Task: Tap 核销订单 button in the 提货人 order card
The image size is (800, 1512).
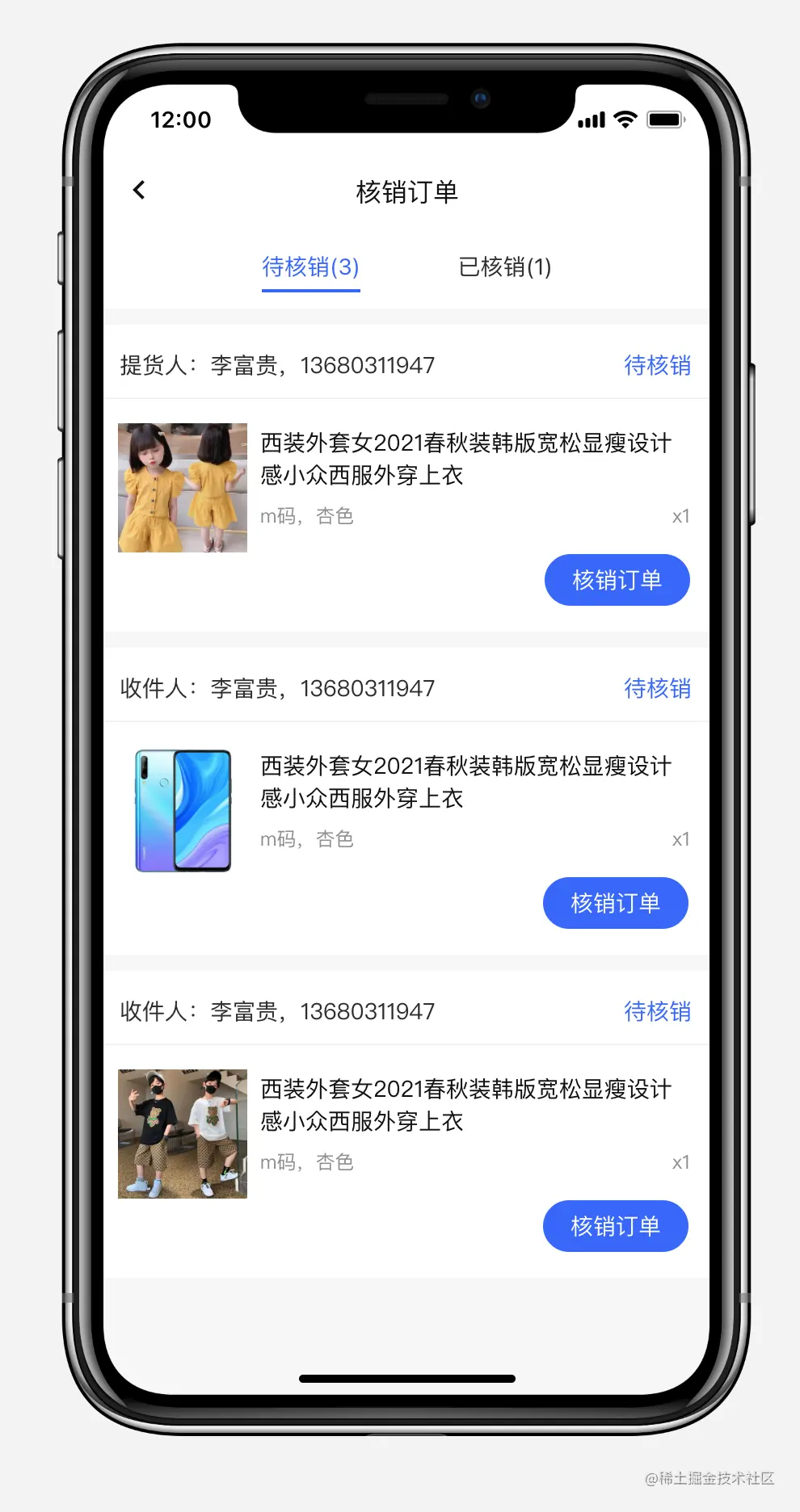Action: point(617,580)
